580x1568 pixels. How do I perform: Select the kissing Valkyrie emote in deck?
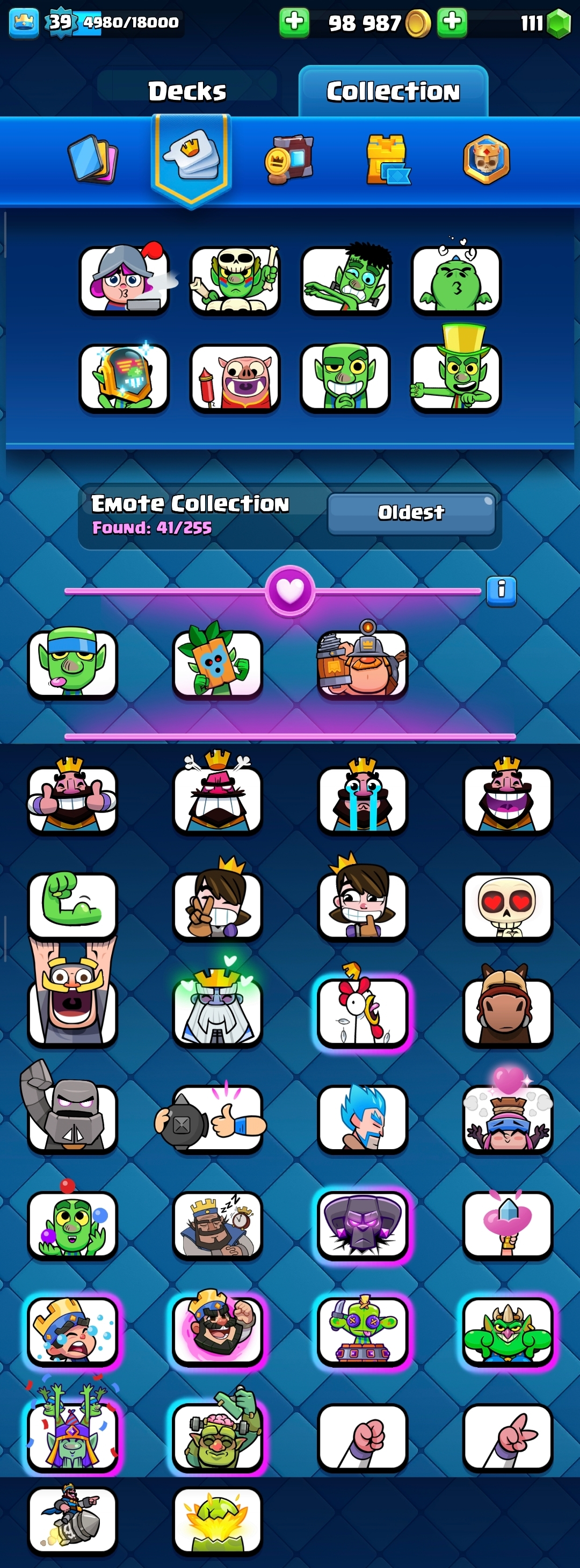[124, 279]
